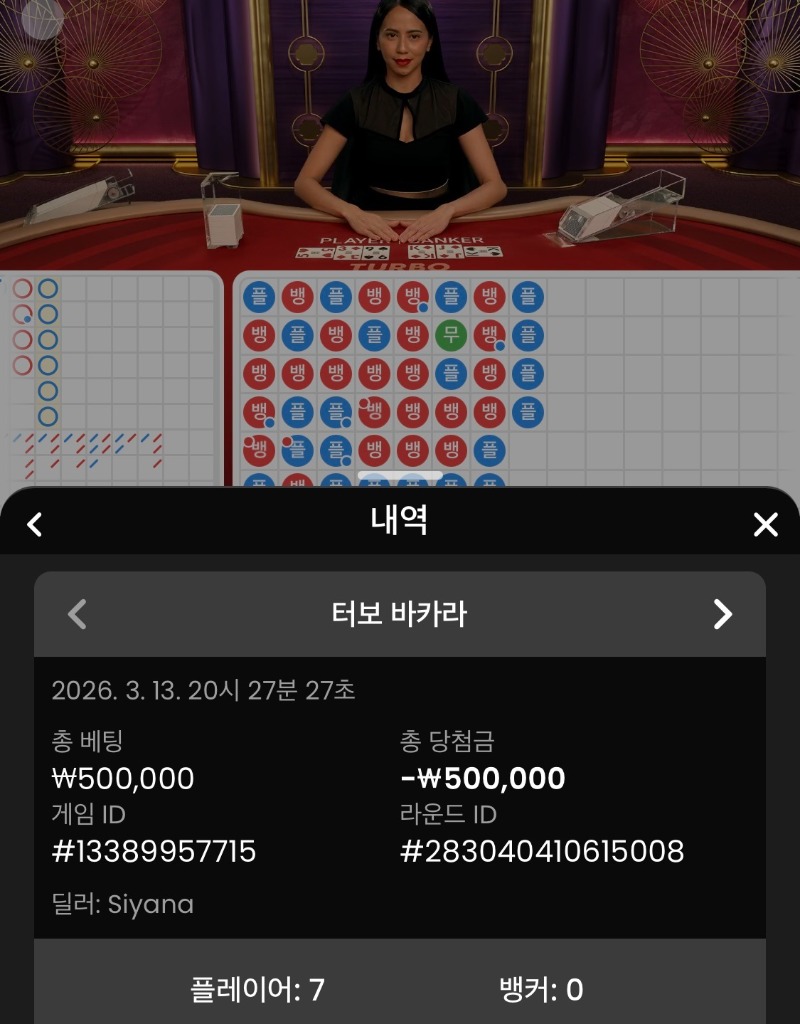
Task: Show the next game record
Action: pyautogui.click(x=722, y=614)
